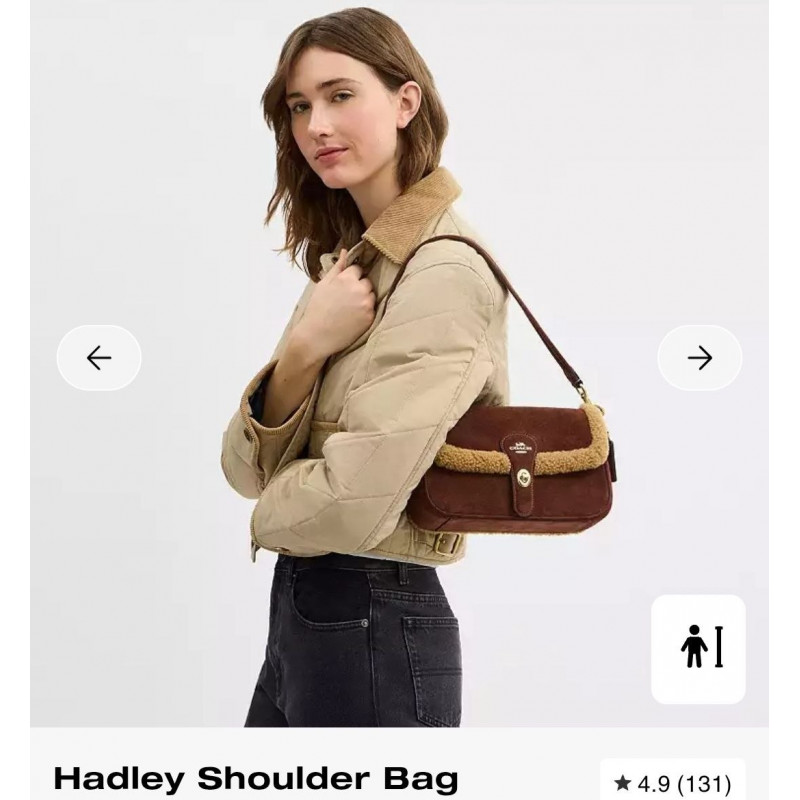The image size is (800, 800).
Task: Go to the previous product photo
Action: coord(98,358)
